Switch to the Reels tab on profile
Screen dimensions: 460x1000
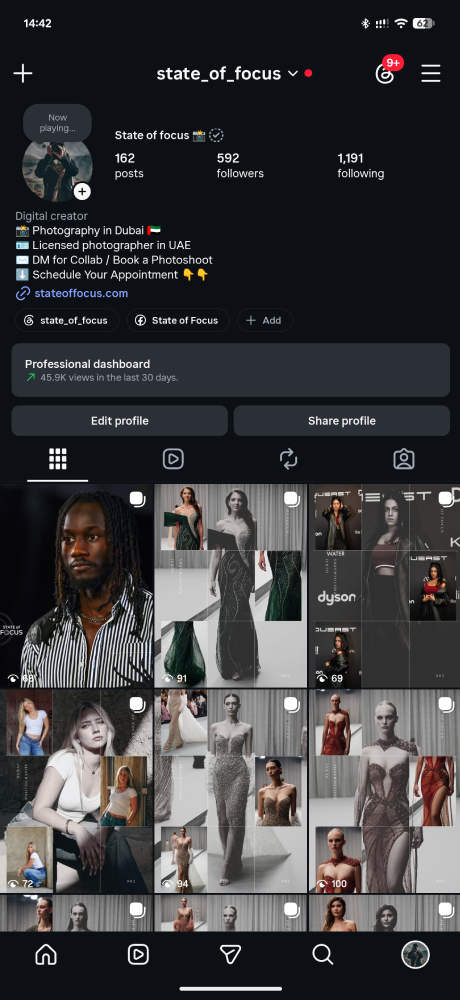[x=173, y=459]
